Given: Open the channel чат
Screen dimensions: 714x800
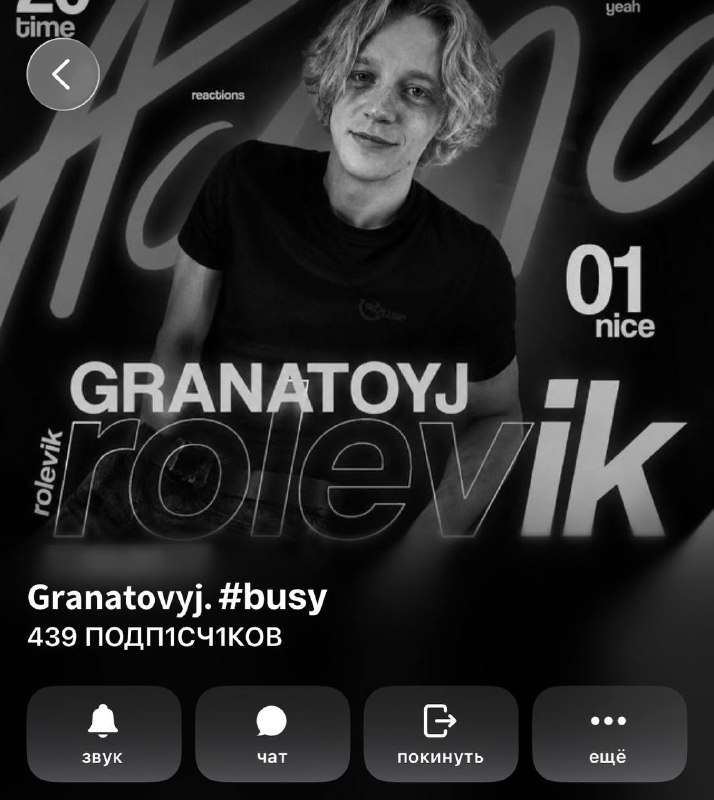Looking at the screenshot, I should point(273,734).
